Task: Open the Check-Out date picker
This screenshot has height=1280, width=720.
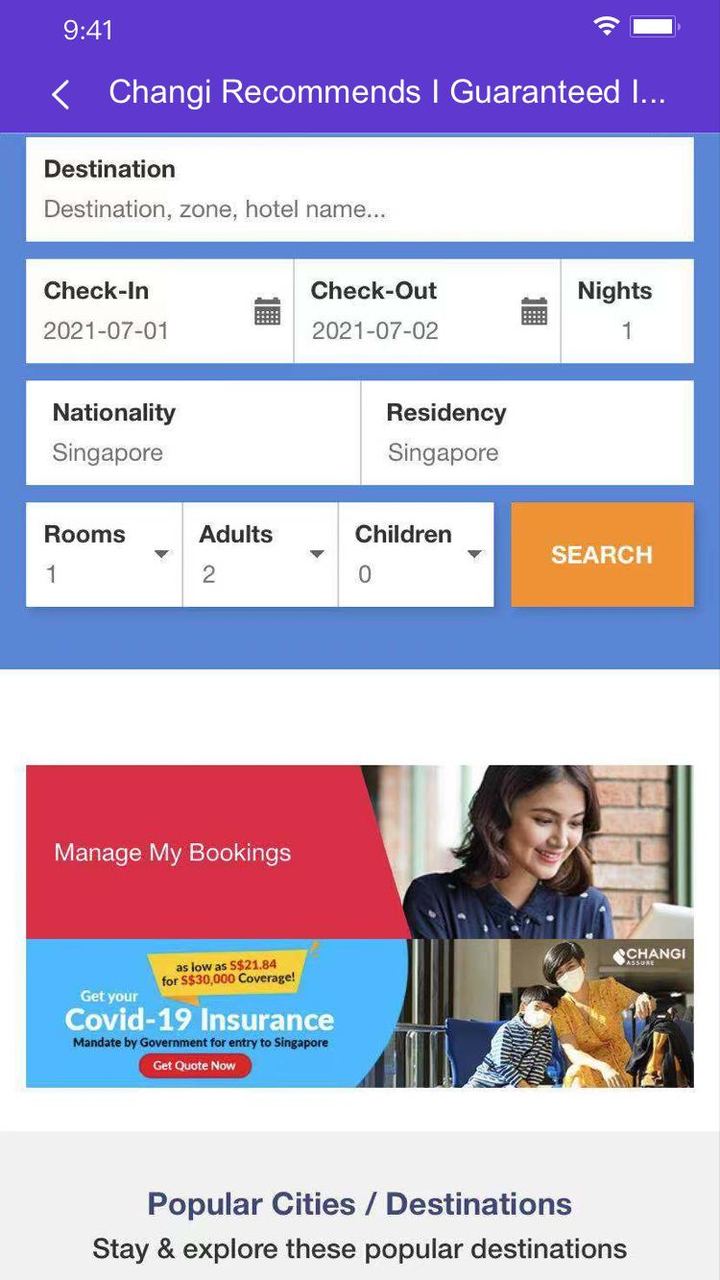Action: point(427,312)
